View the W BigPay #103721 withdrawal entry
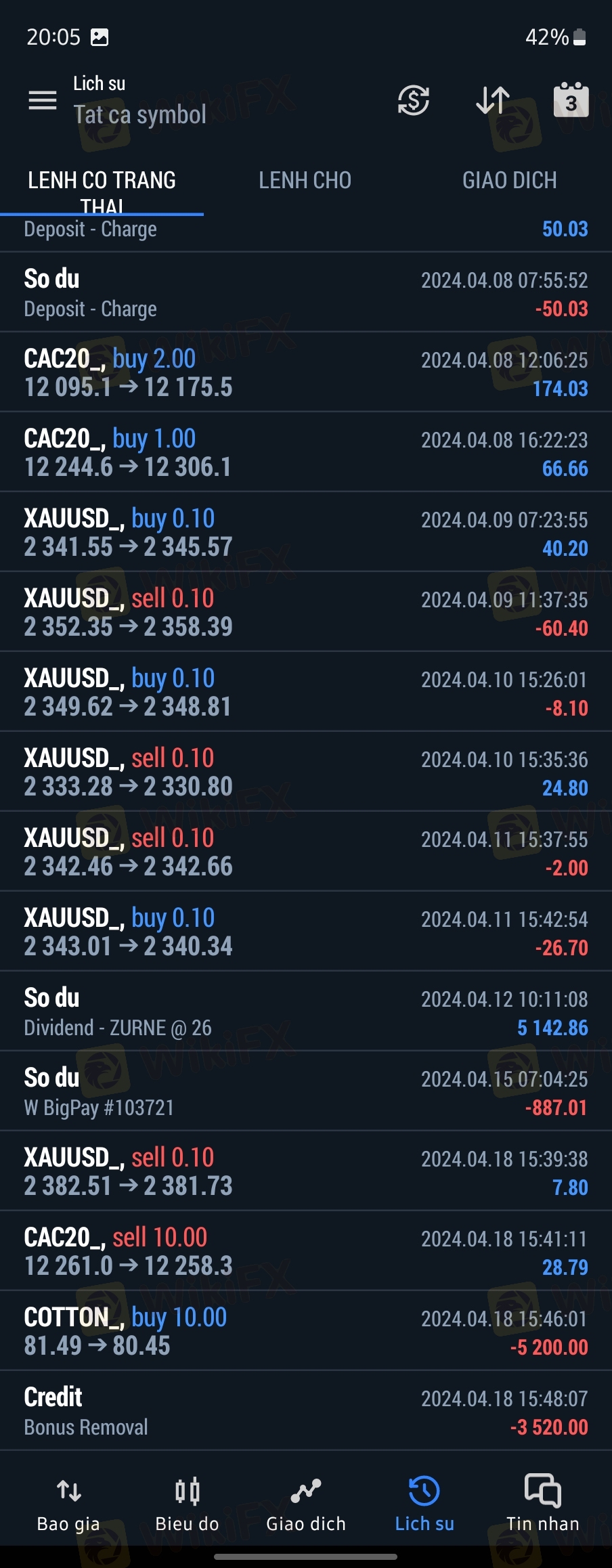This screenshot has width=612, height=1568. point(306,1091)
